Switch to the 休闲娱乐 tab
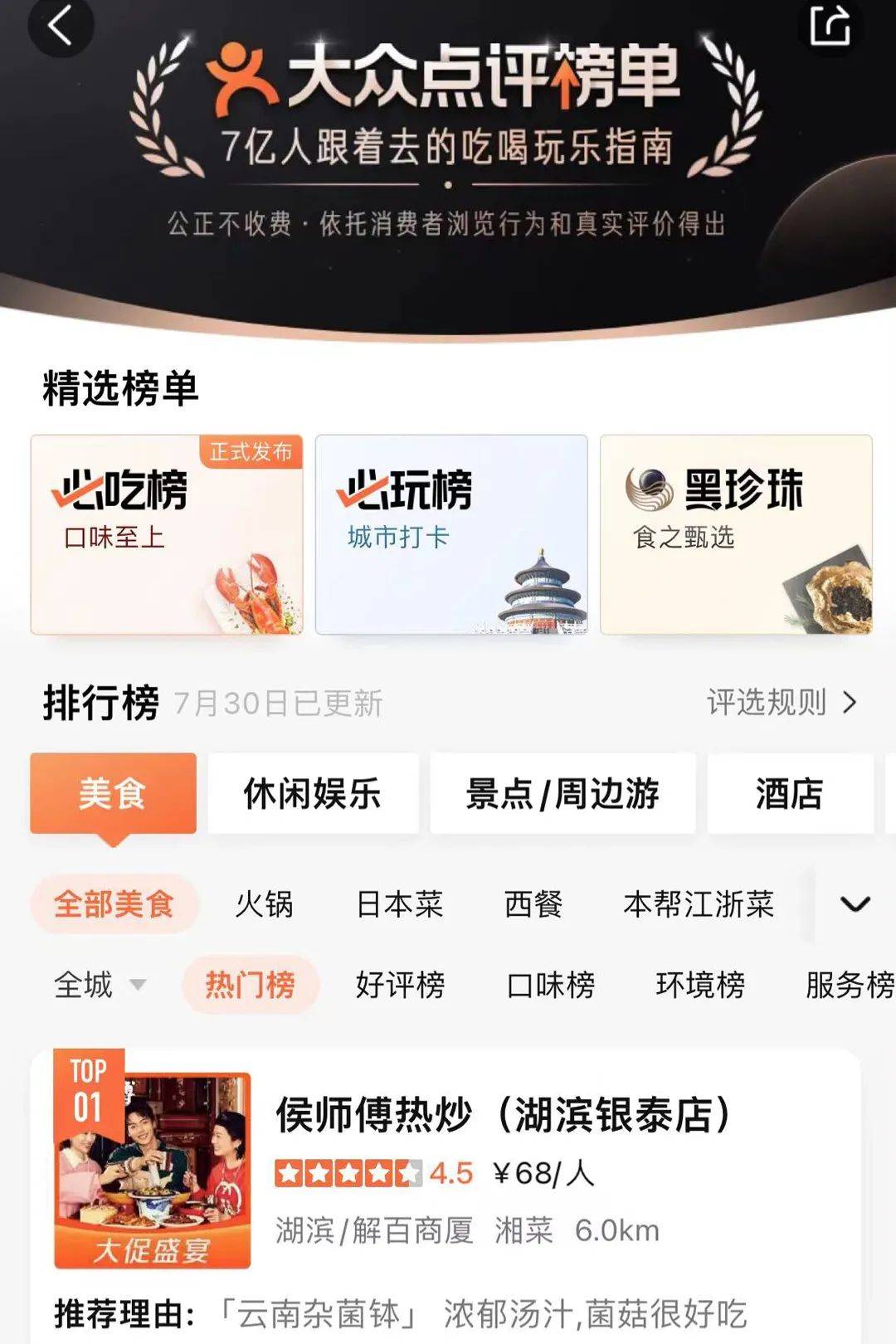Image resolution: width=896 pixels, height=1344 pixels. click(x=313, y=793)
